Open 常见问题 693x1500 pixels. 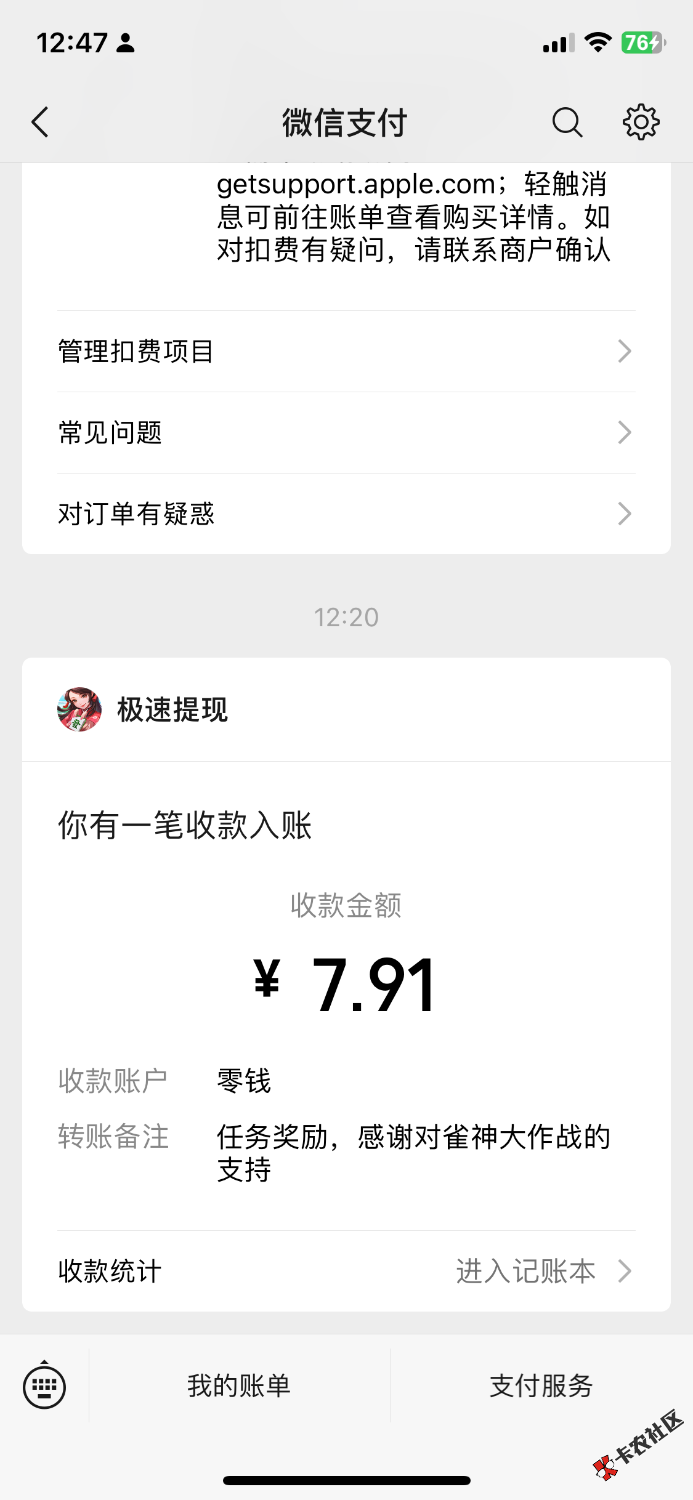[x=346, y=432]
